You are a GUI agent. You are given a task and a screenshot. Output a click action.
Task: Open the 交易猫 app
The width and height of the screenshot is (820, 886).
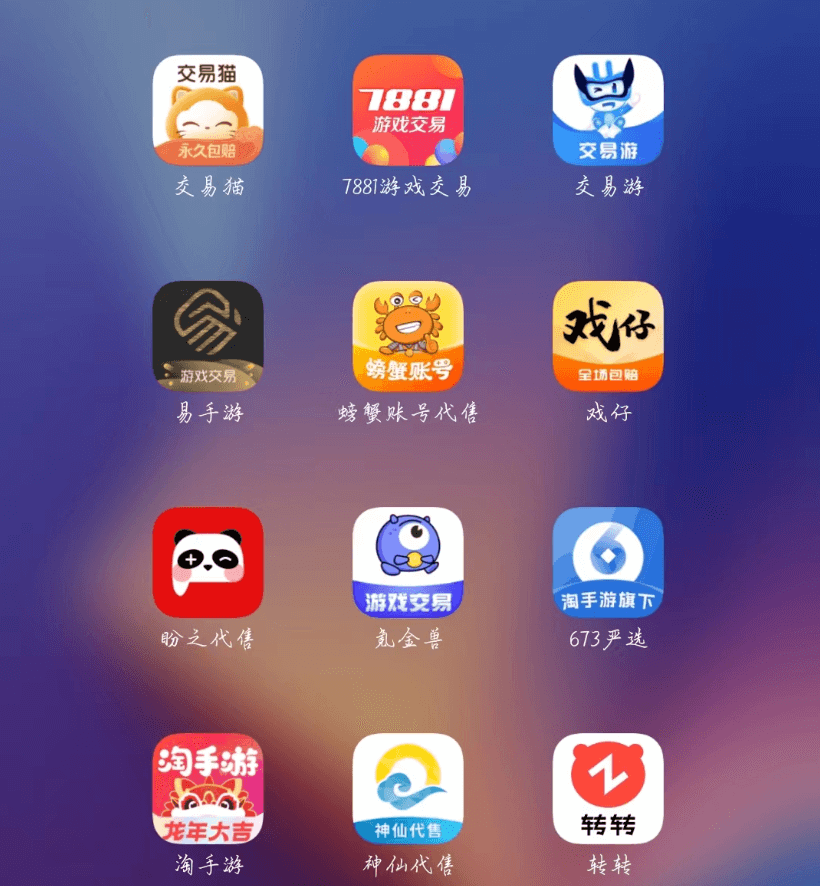click(x=208, y=110)
